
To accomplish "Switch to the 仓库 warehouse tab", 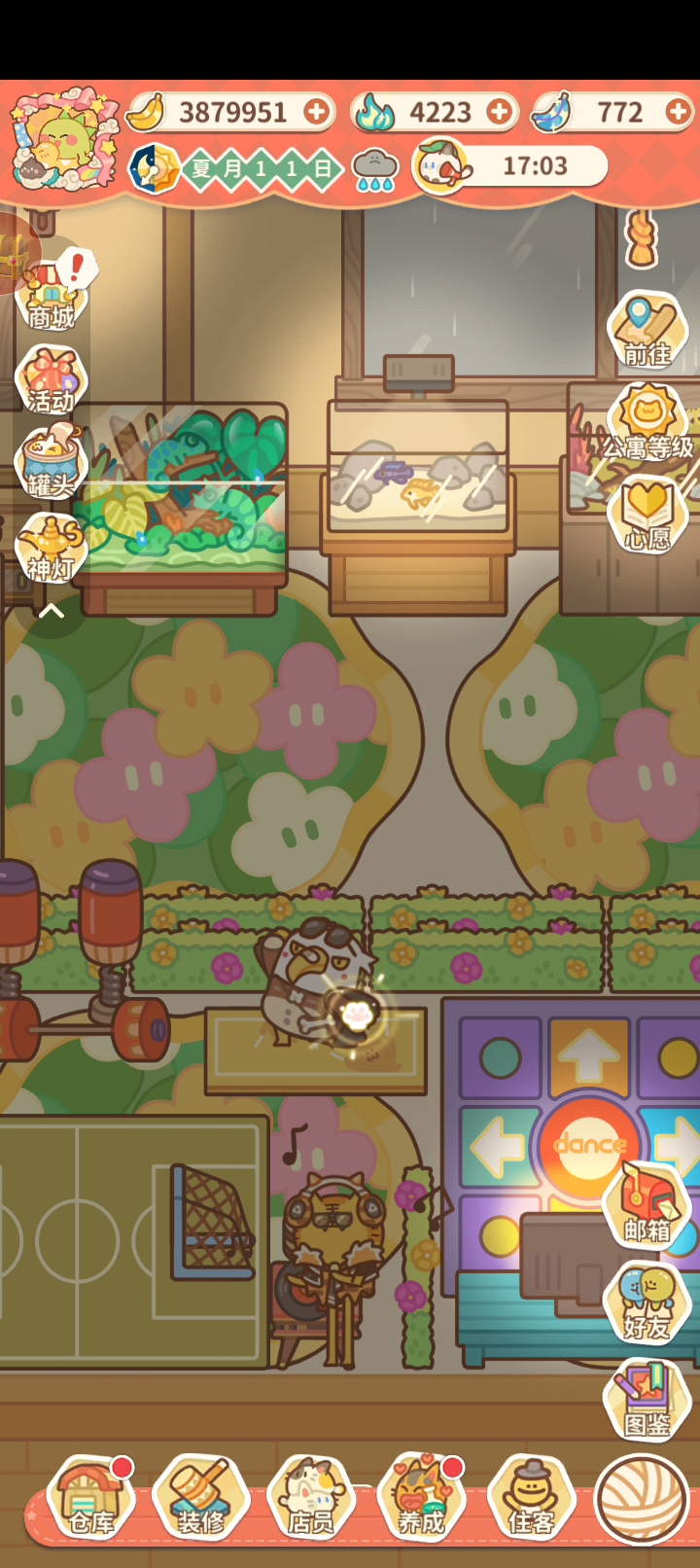I will click(91, 1500).
